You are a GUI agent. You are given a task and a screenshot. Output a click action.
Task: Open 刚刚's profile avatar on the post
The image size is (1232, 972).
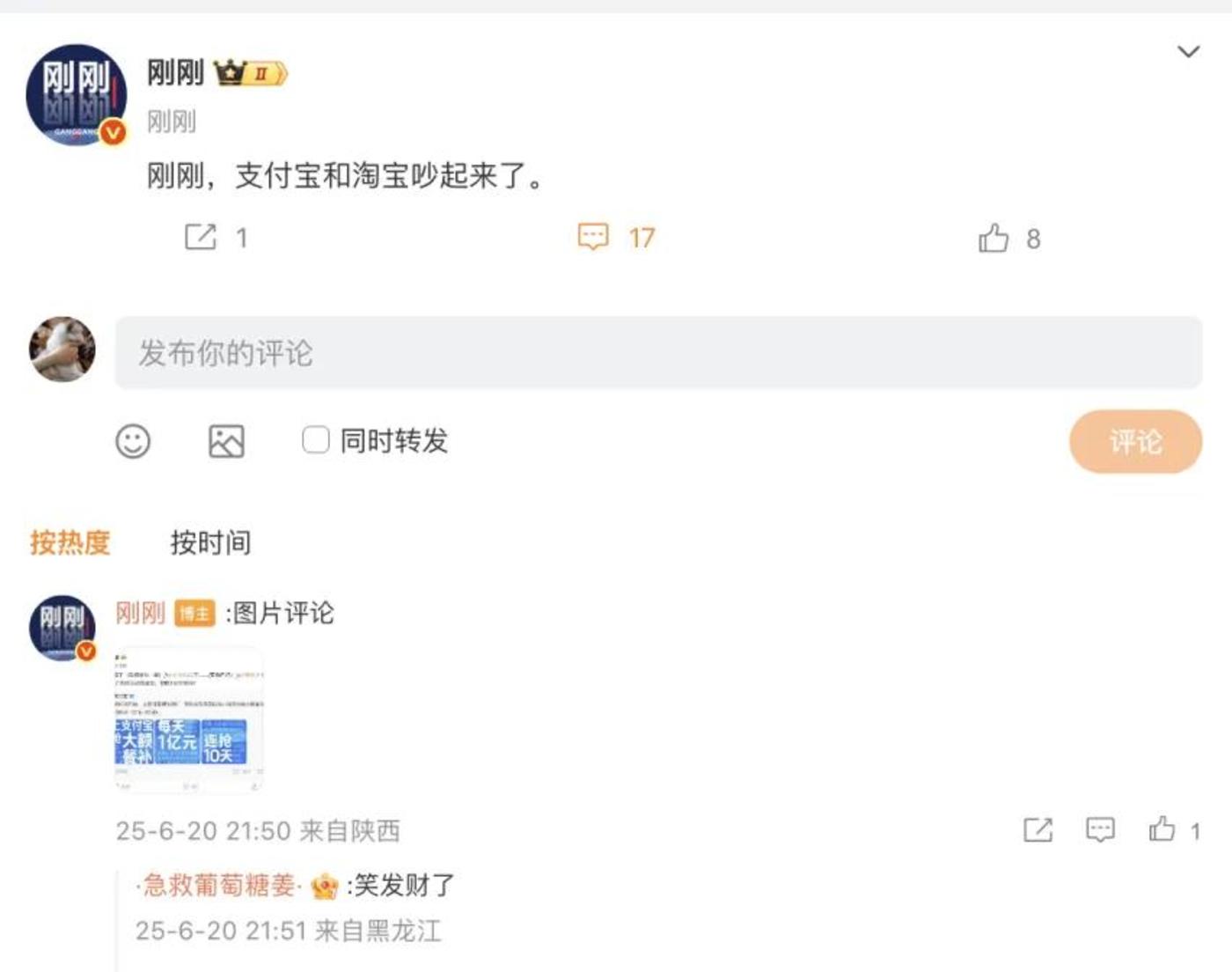pyautogui.click(x=77, y=95)
